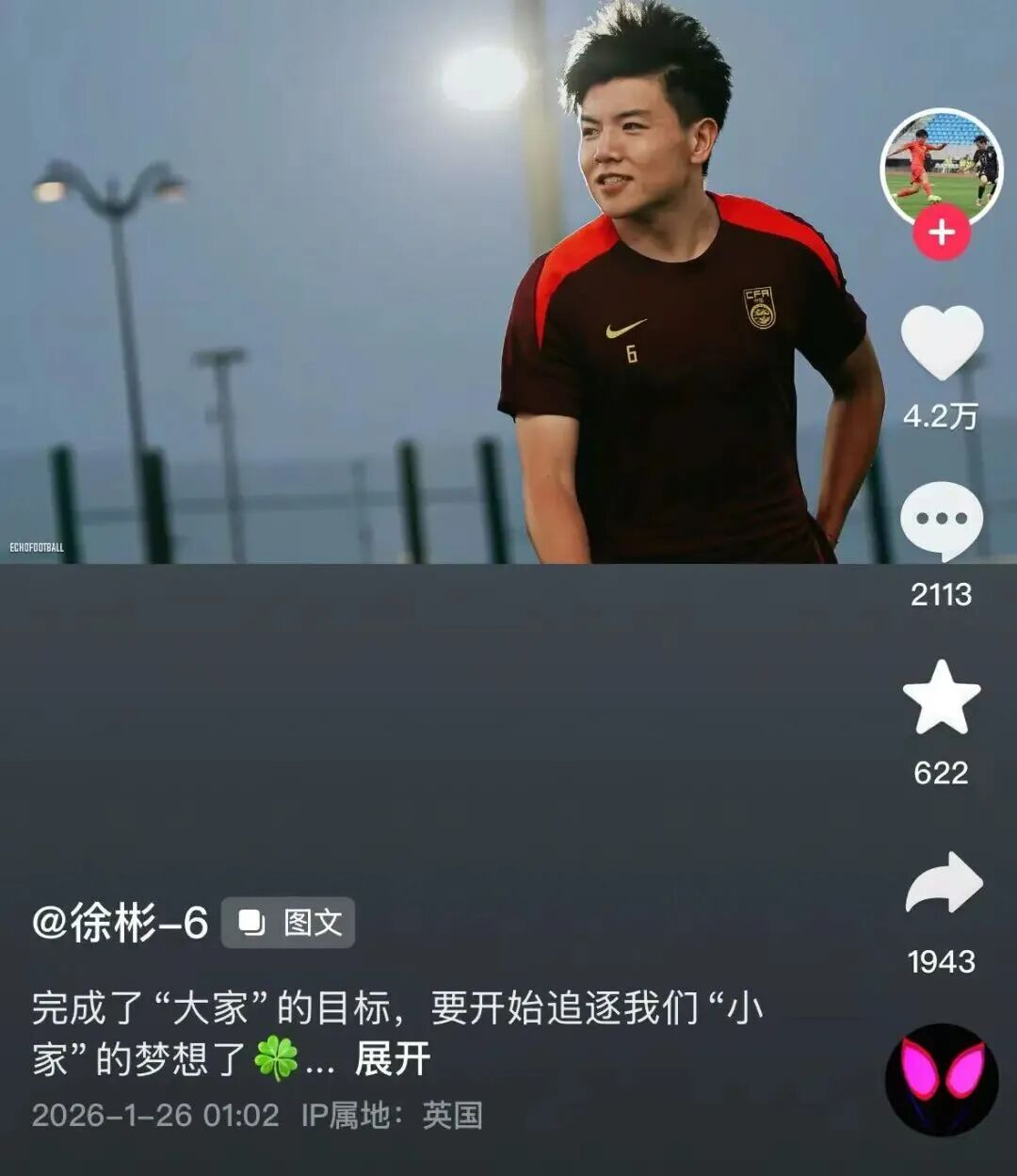Tap the 图文 tag chip
1017x1176 pixels.
pos(288,923)
